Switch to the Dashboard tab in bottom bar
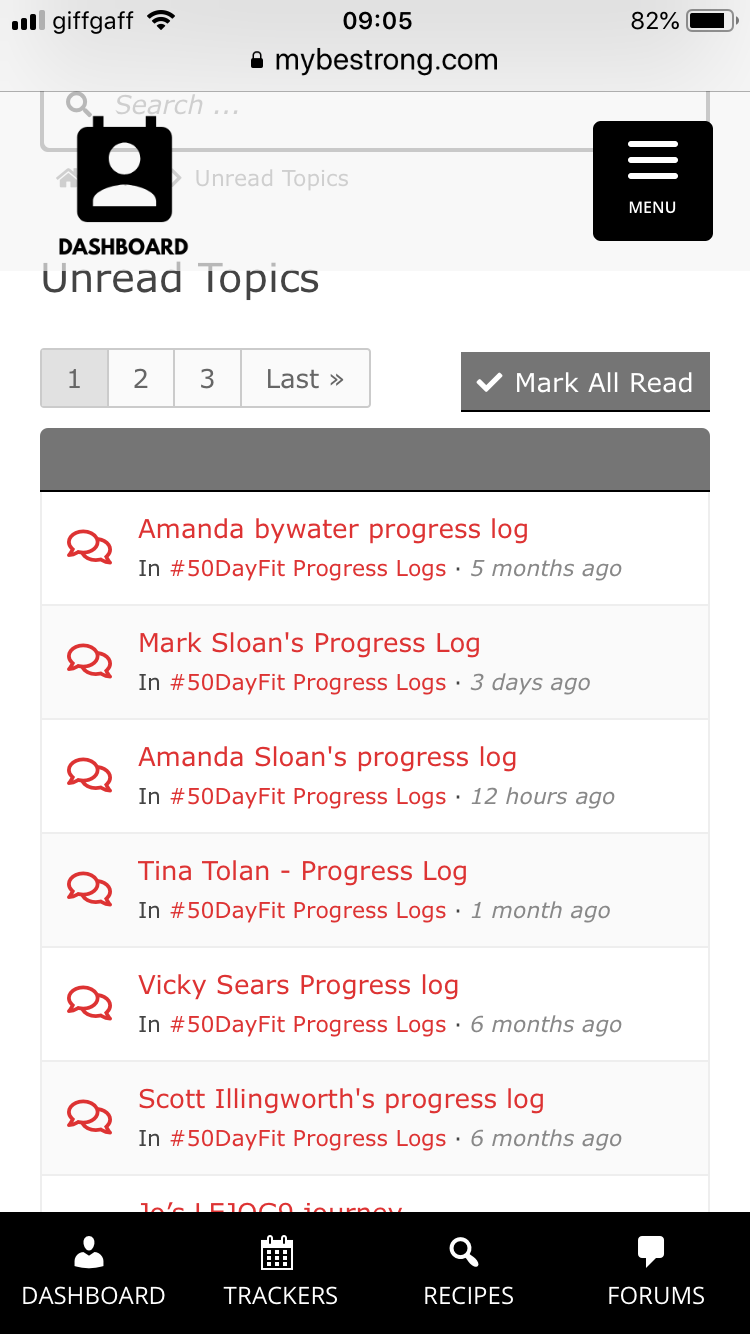The width and height of the screenshot is (750, 1334). [93, 1273]
